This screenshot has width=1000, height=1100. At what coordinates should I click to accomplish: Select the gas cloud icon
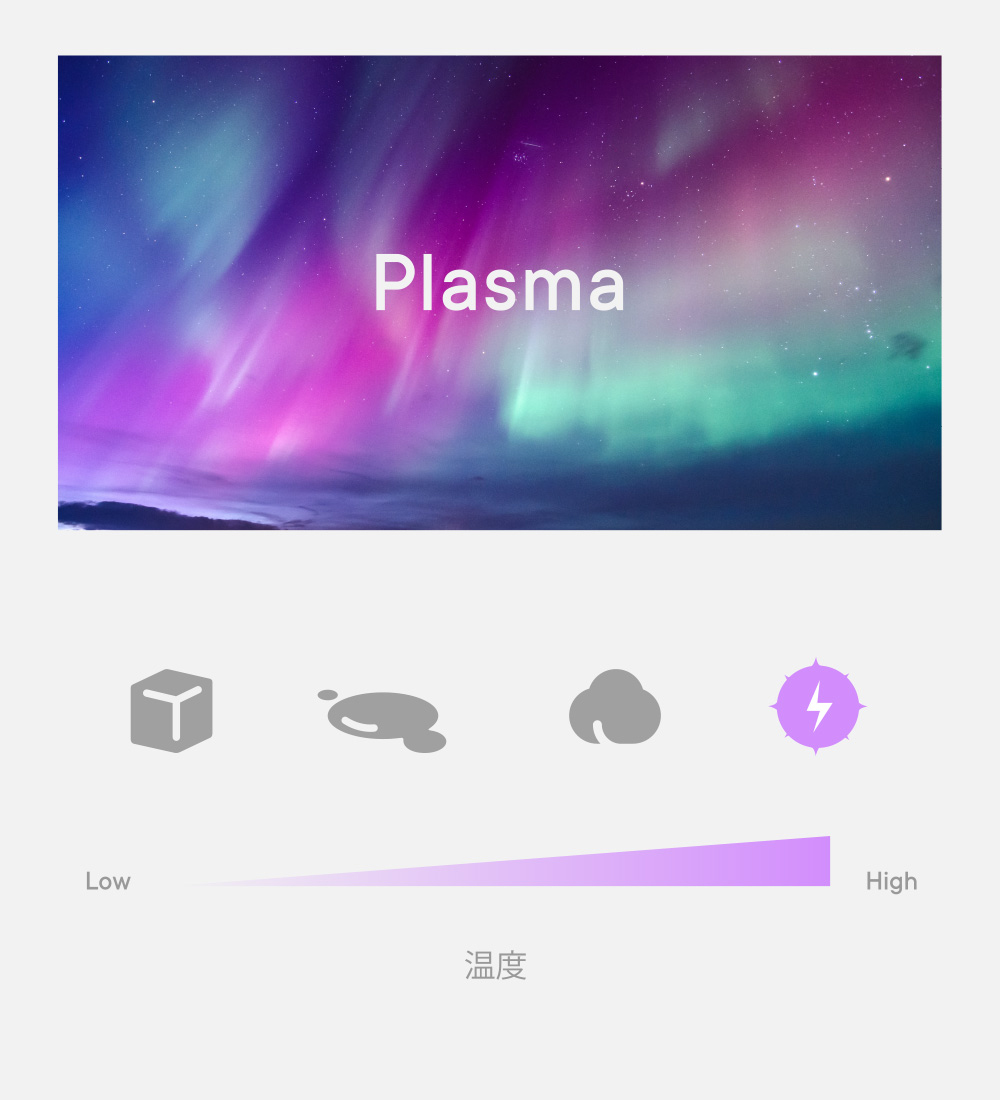(x=615, y=708)
